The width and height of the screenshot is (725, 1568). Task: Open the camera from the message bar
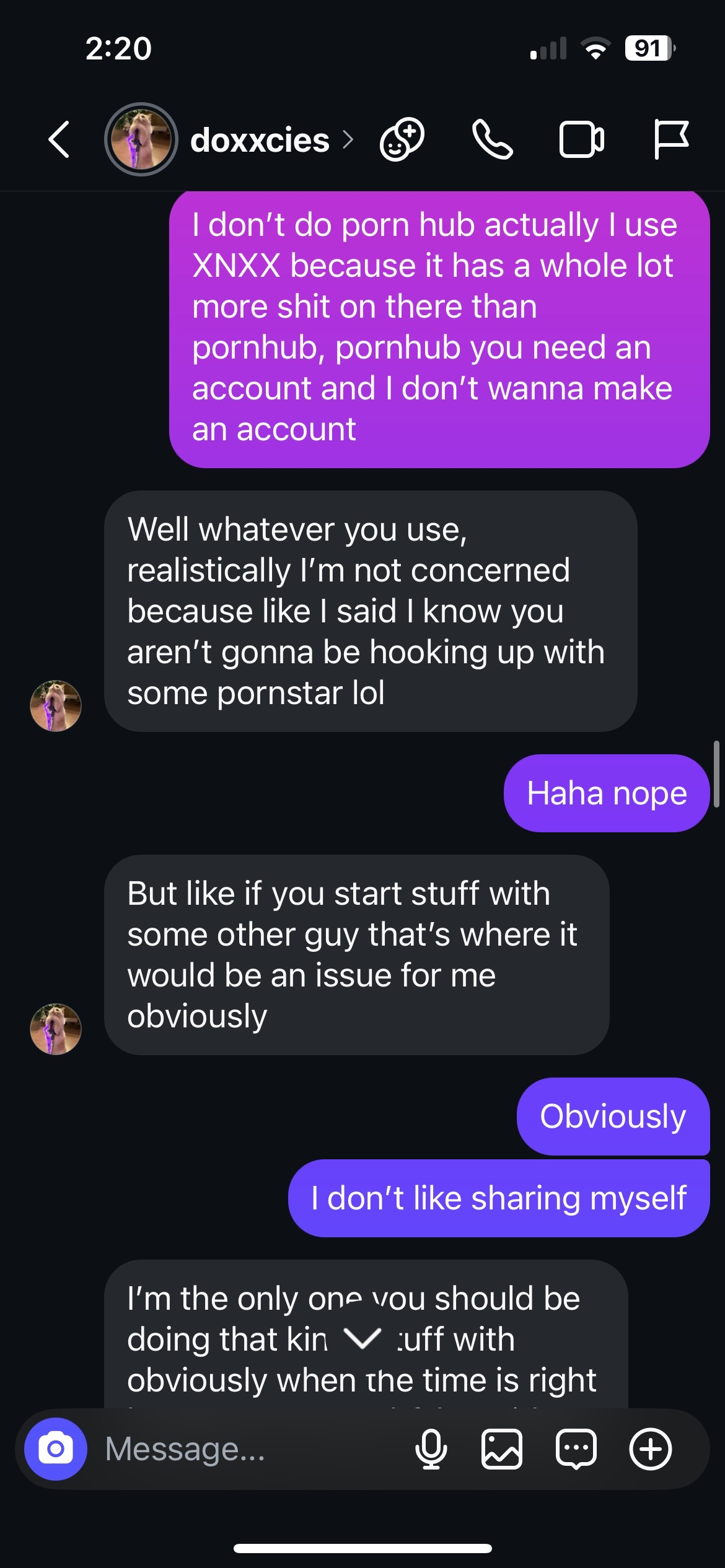pos(56,1449)
